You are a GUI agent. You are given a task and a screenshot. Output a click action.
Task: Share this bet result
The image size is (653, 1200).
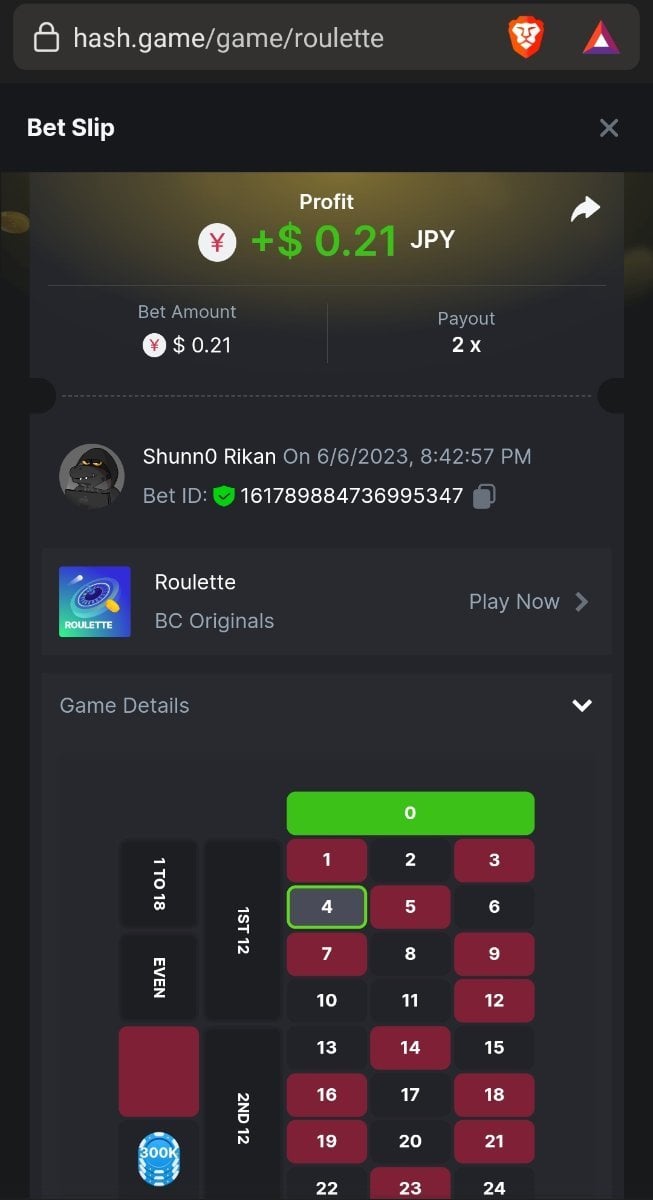pyautogui.click(x=585, y=209)
